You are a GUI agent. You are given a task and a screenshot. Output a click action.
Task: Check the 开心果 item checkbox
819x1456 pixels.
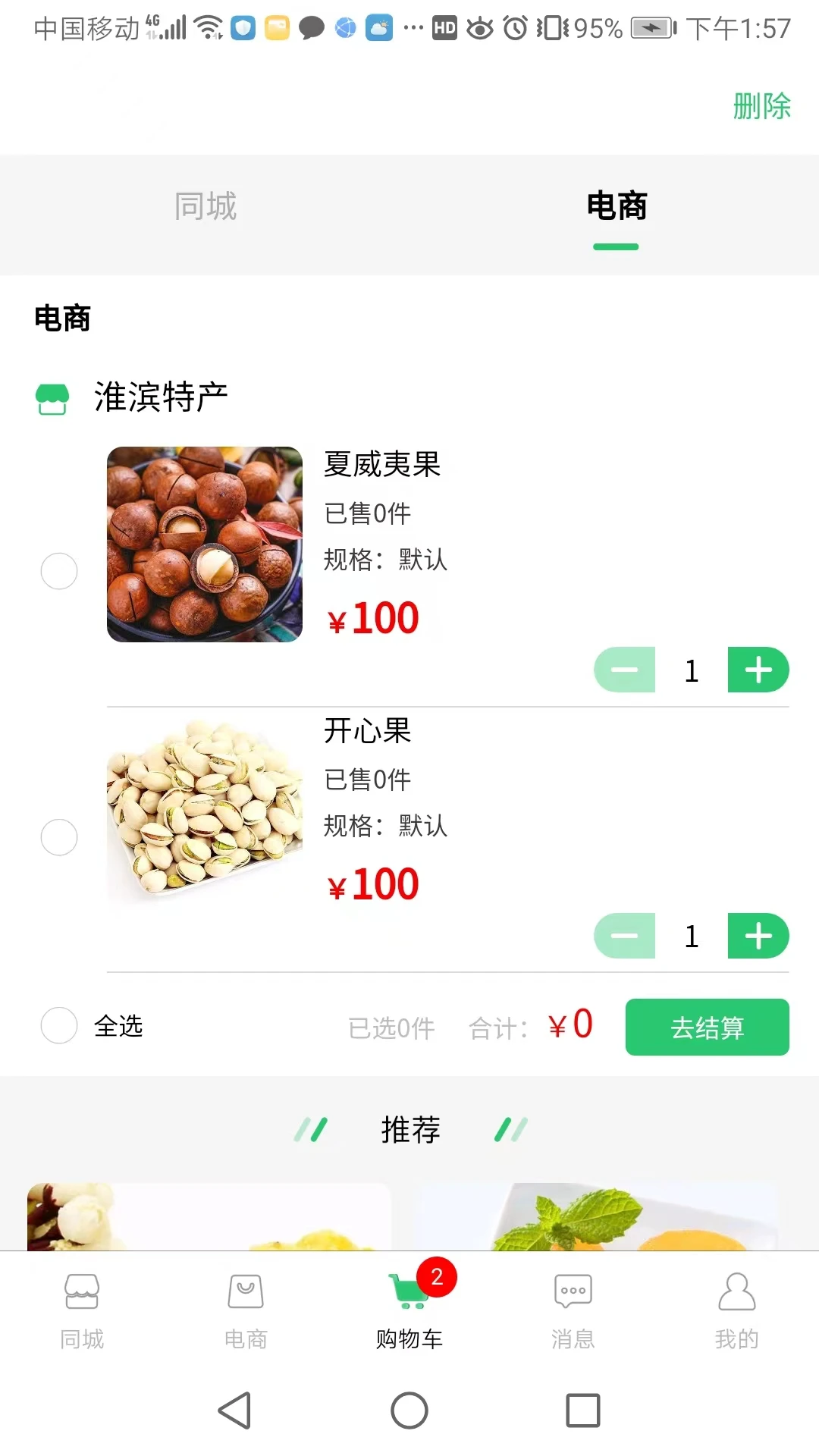click(x=59, y=837)
